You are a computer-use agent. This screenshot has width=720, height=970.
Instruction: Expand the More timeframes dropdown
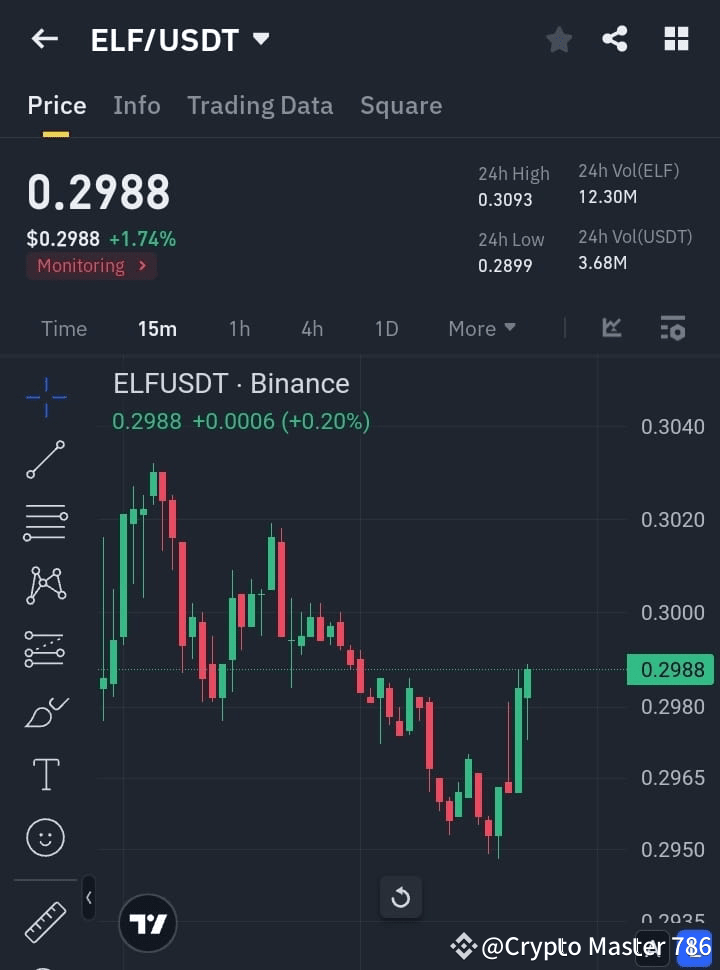pyautogui.click(x=481, y=328)
